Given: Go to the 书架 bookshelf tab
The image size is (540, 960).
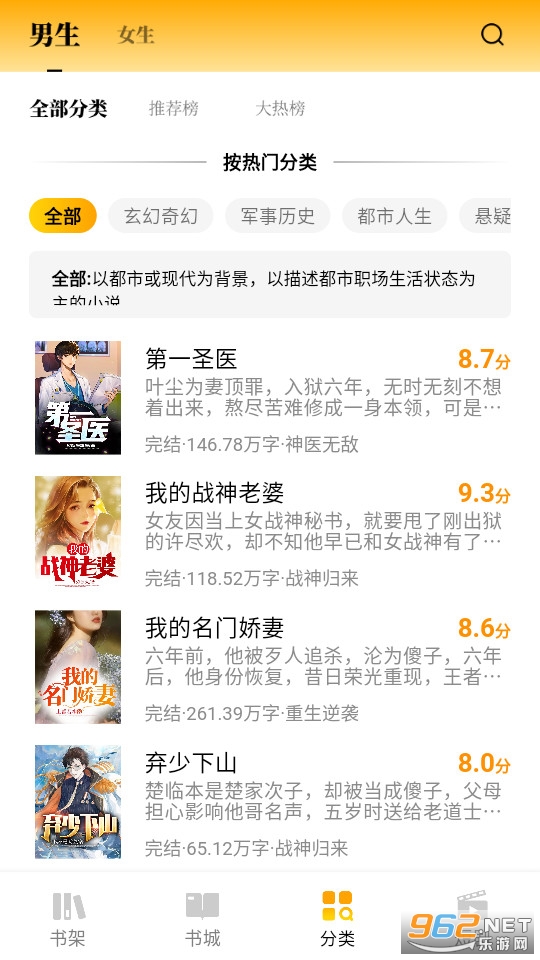Looking at the screenshot, I should tap(67, 920).
